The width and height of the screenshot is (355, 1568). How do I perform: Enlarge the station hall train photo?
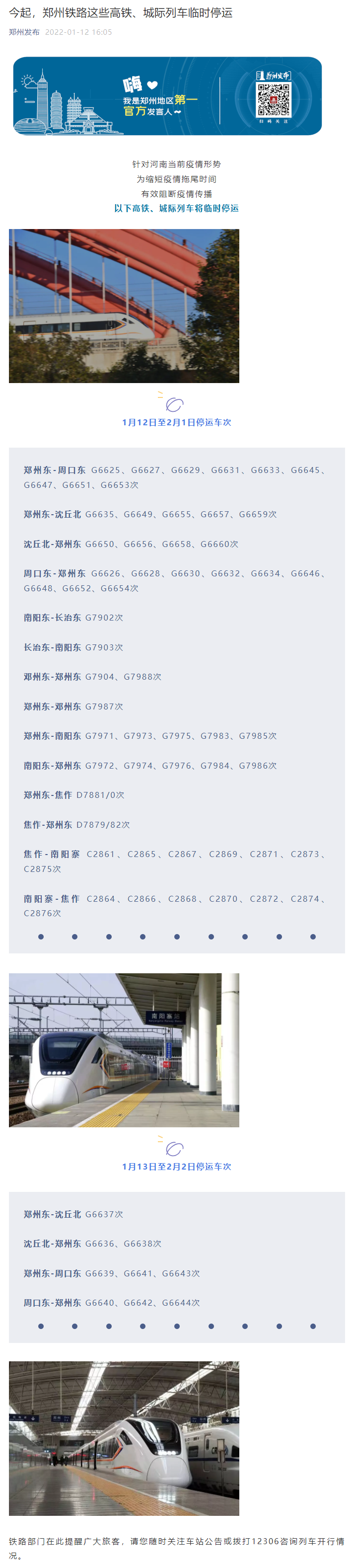tap(124, 1438)
